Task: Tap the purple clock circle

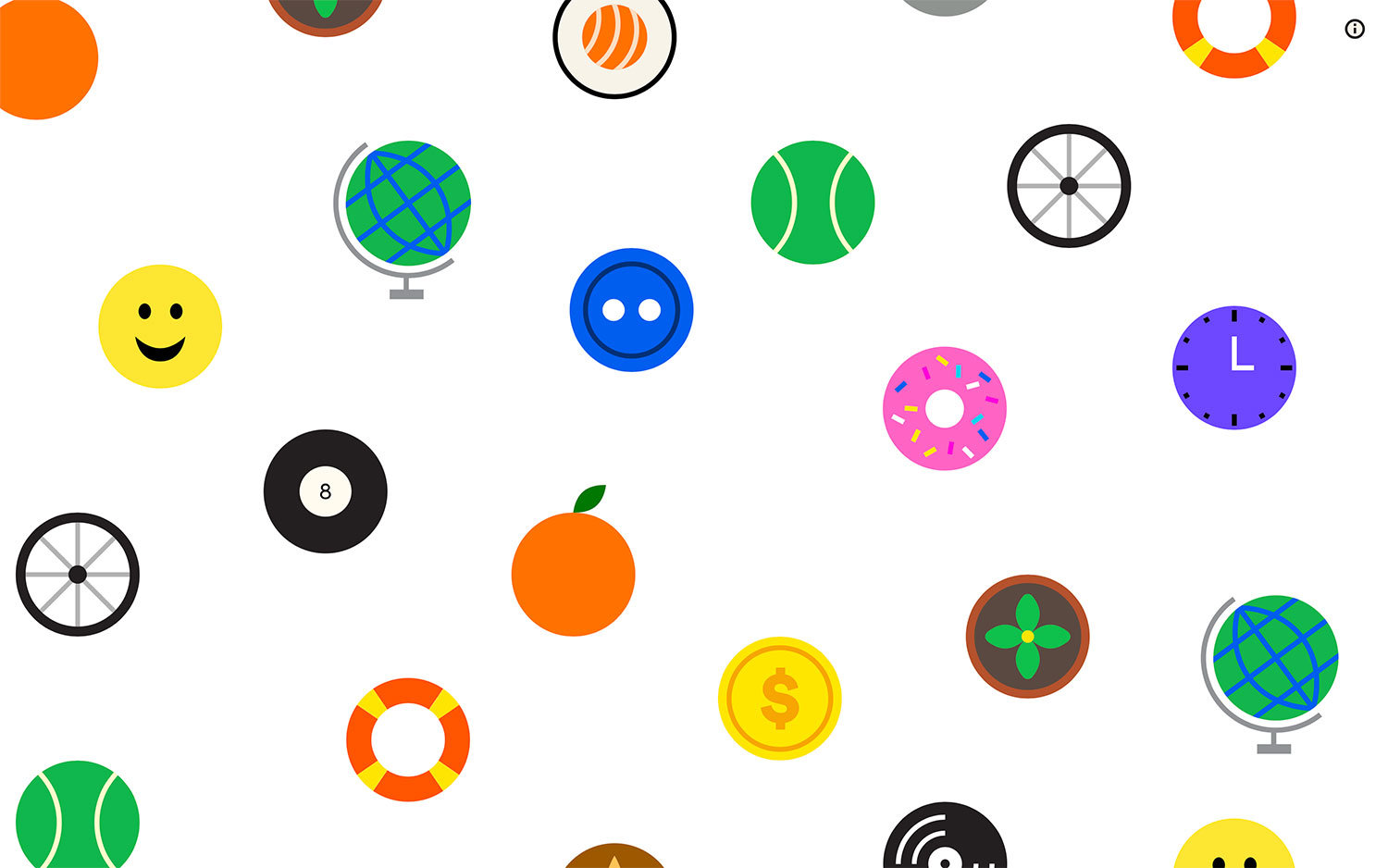Action: 1233,367
